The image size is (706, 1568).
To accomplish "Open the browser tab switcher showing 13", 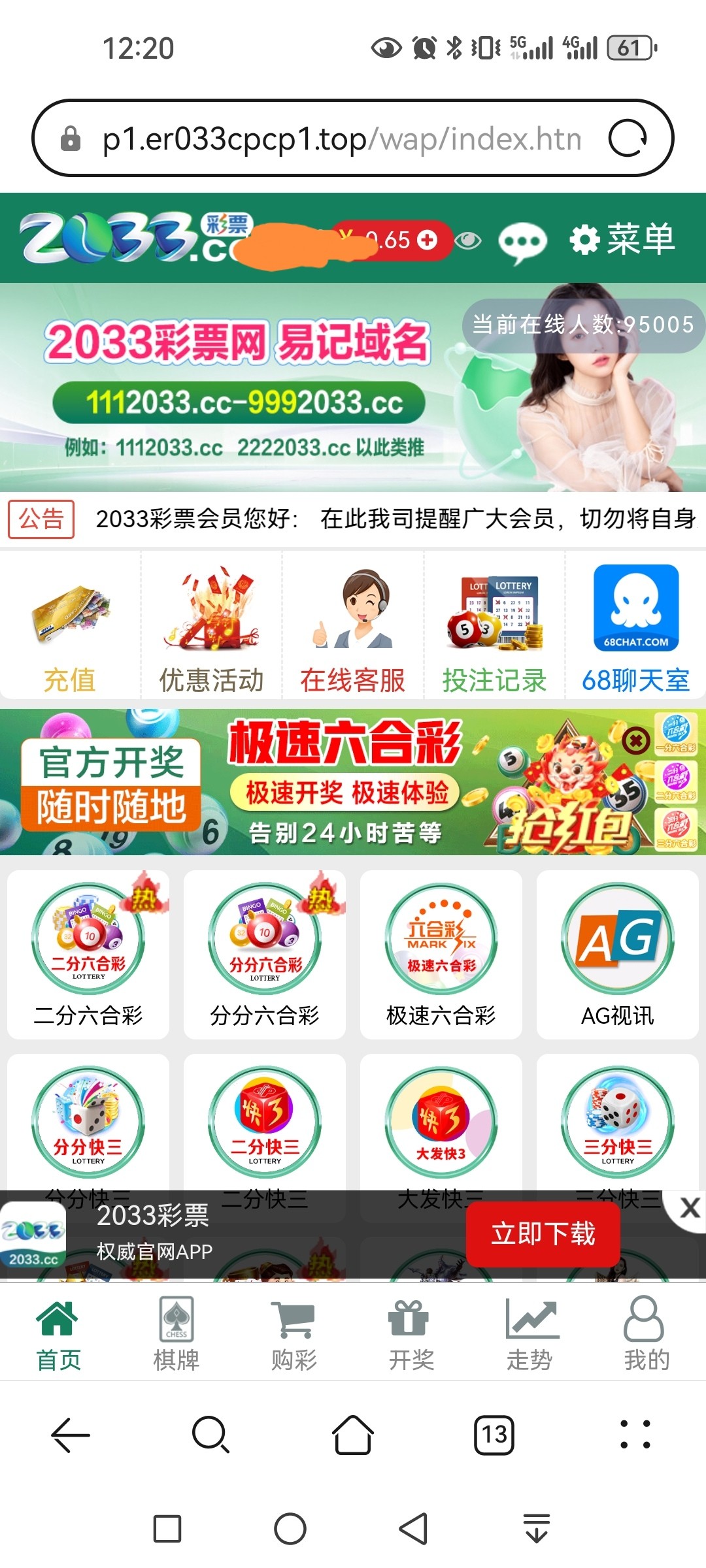I will click(x=495, y=1434).
